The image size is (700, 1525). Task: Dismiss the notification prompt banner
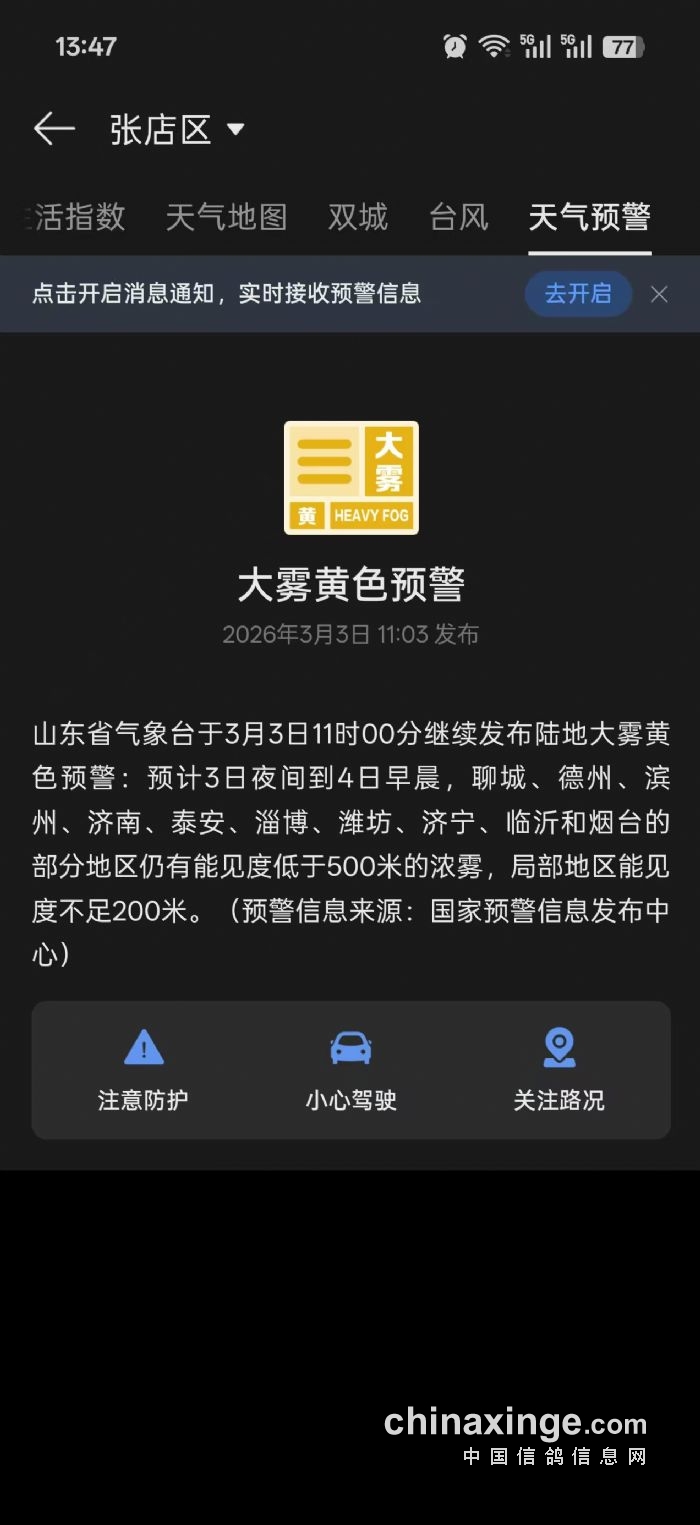[659, 294]
